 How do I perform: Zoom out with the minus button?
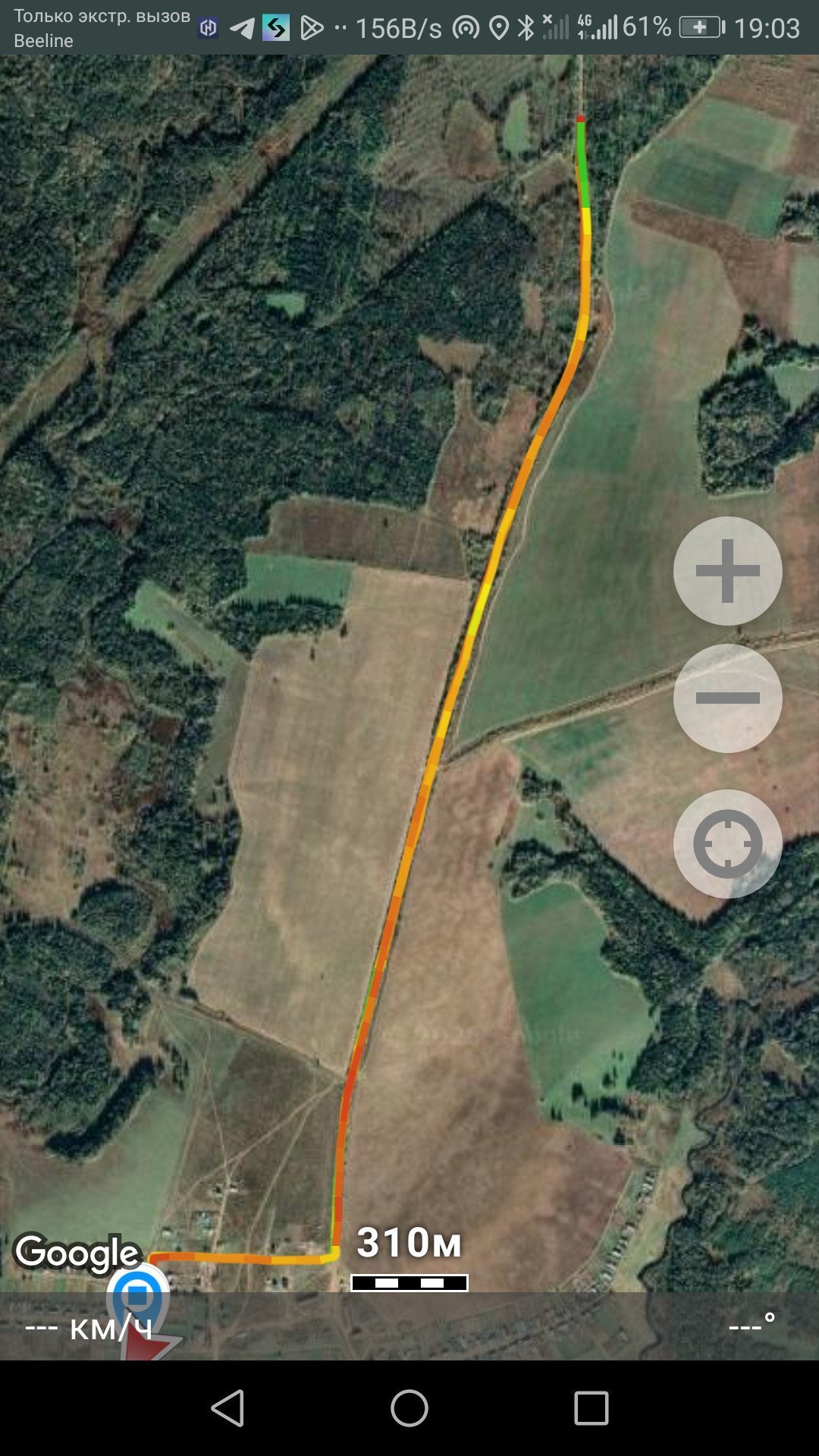tap(727, 698)
